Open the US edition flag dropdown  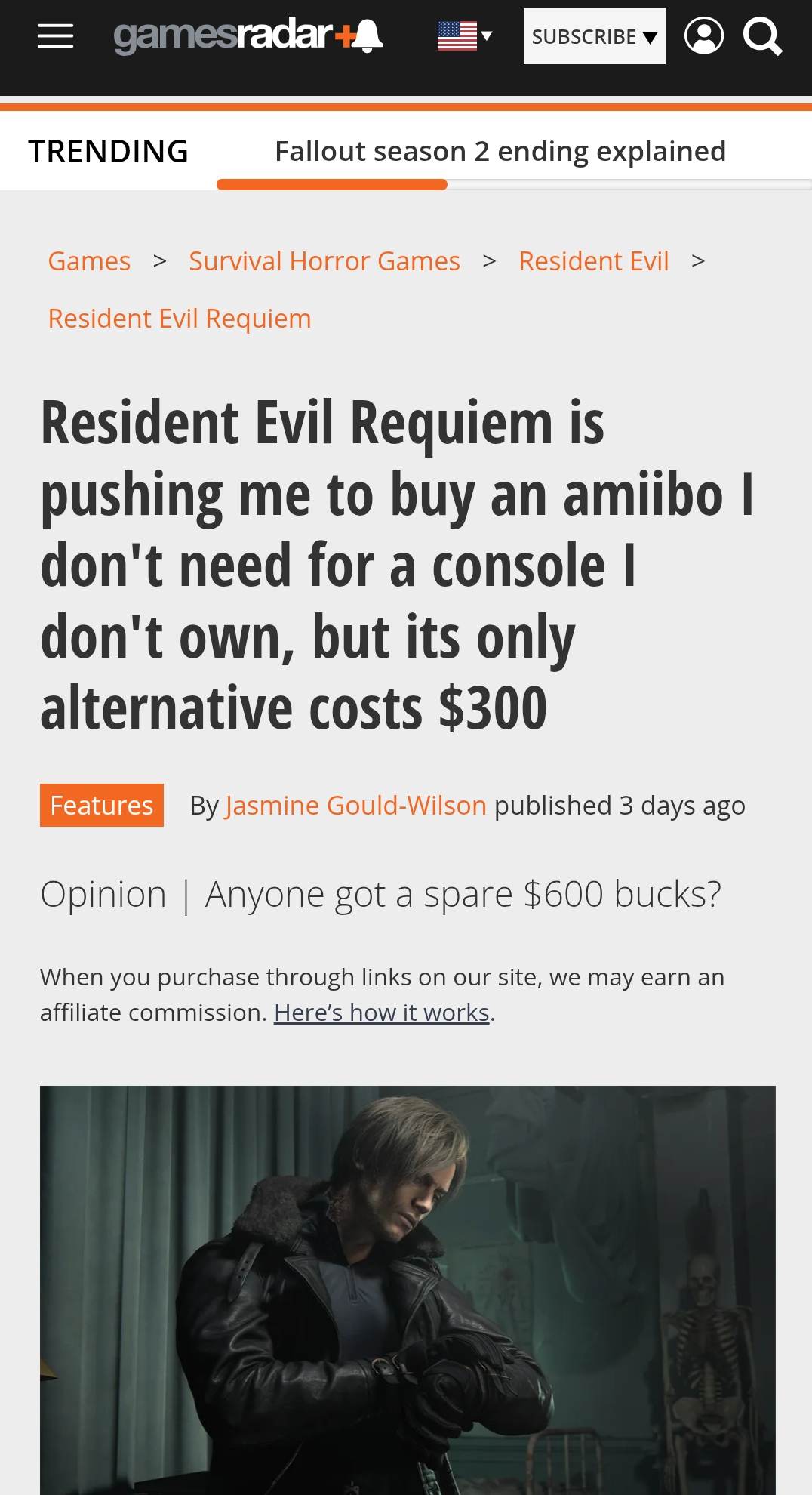tap(464, 35)
